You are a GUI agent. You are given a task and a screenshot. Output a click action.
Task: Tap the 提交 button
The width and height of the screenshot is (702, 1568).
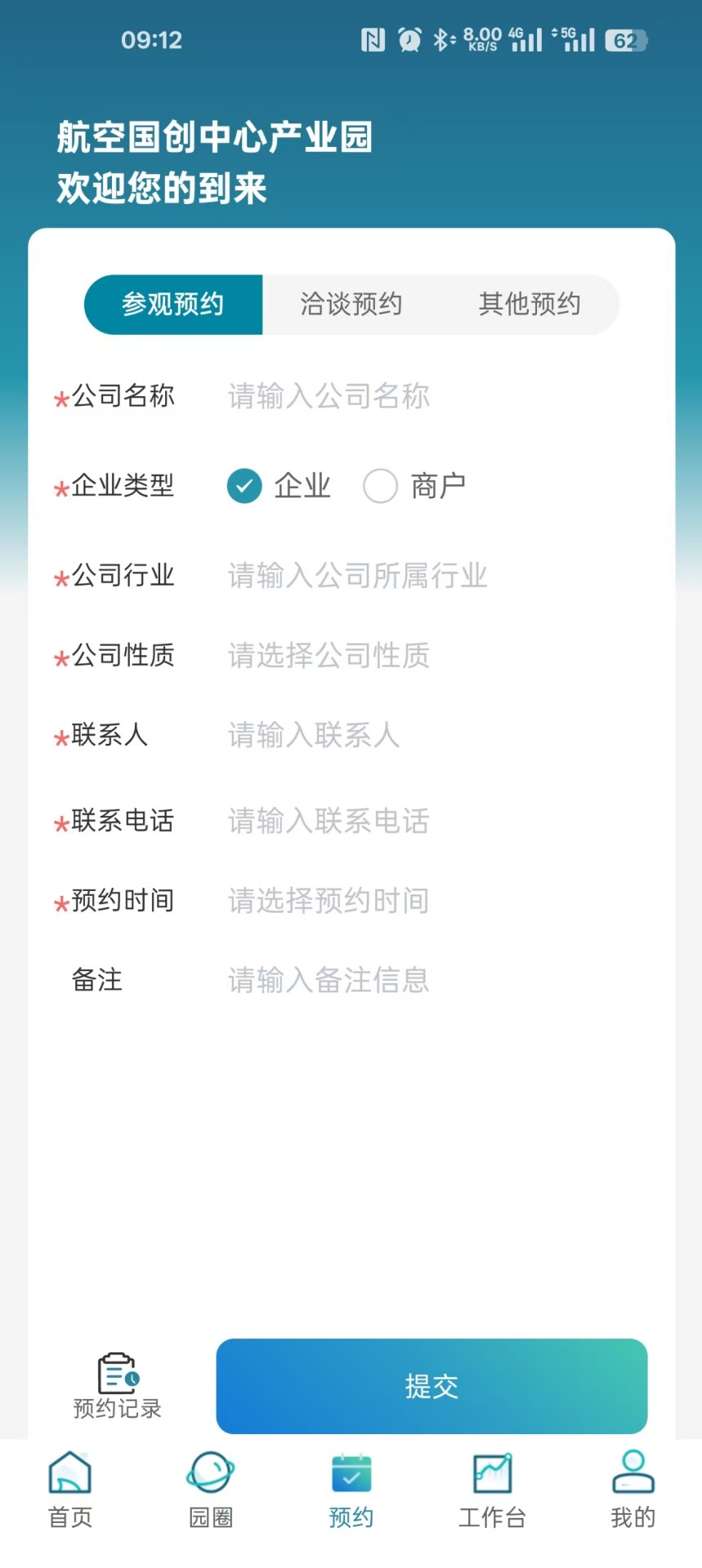tap(431, 1386)
